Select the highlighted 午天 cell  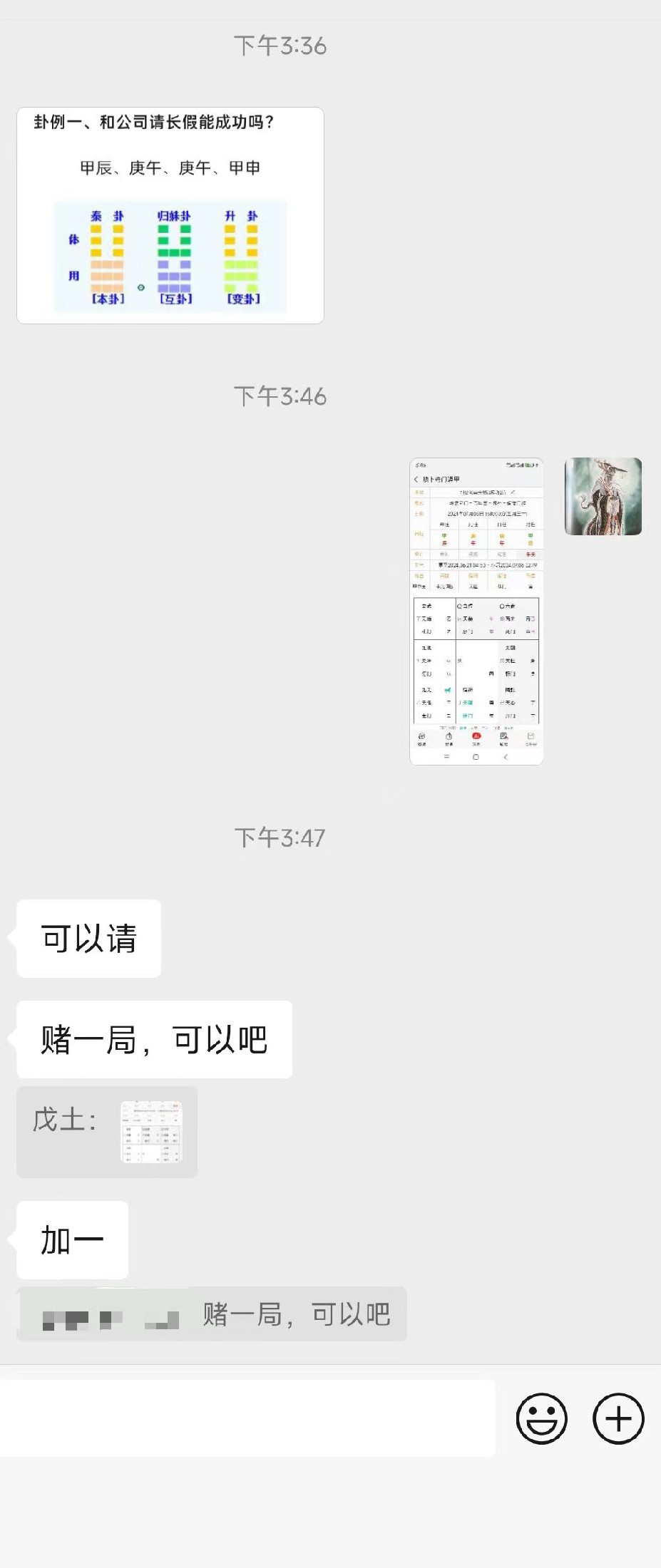[x=530, y=554]
